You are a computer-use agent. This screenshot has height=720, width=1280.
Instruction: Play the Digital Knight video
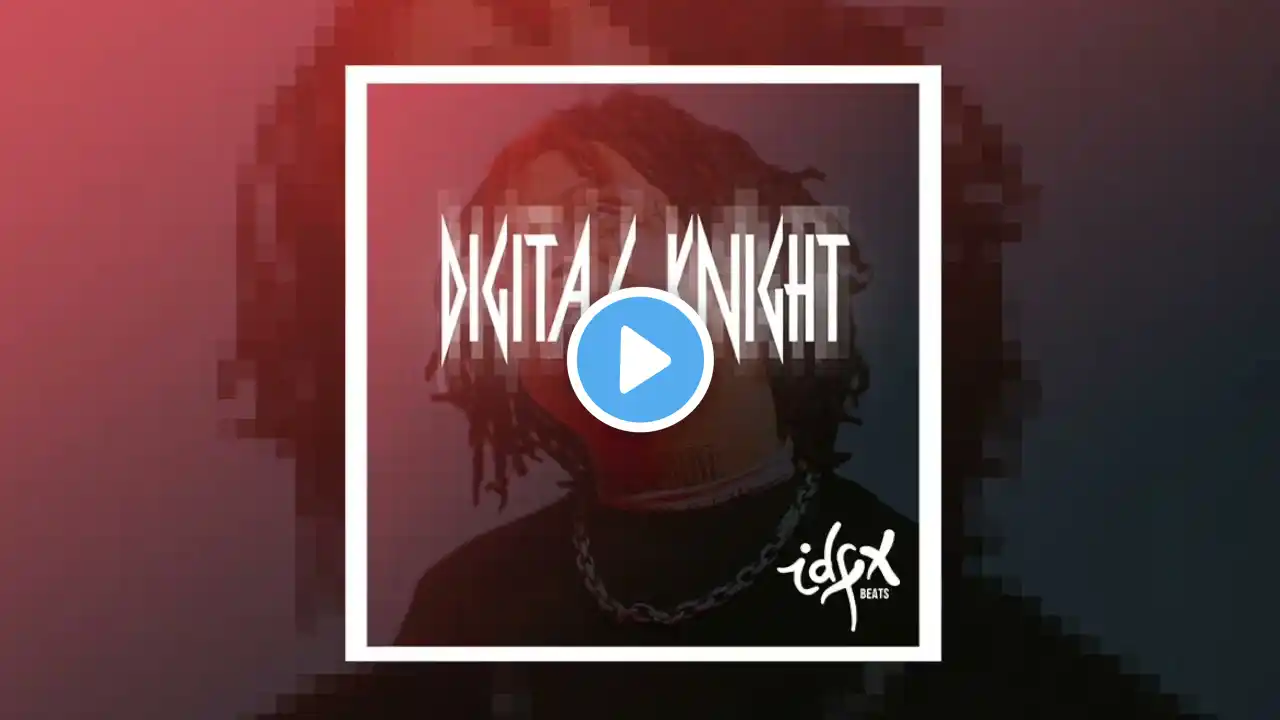click(x=640, y=360)
